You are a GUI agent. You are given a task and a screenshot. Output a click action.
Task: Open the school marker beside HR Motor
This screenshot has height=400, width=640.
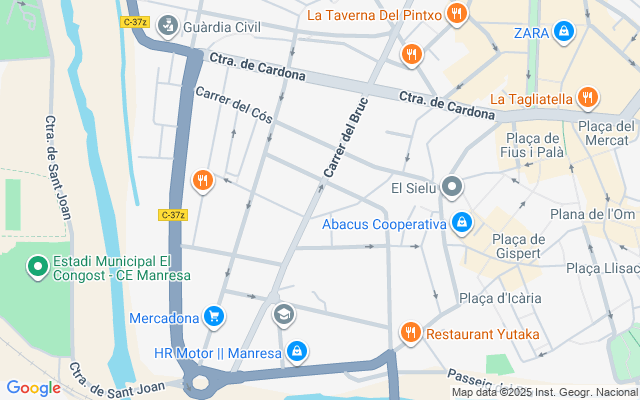[x=284, y=316]
